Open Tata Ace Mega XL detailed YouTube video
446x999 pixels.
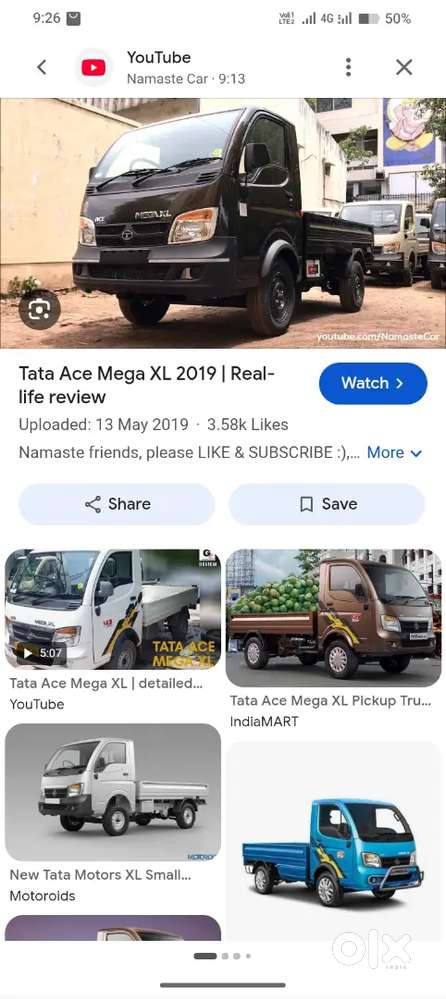(x=113, y=630)
